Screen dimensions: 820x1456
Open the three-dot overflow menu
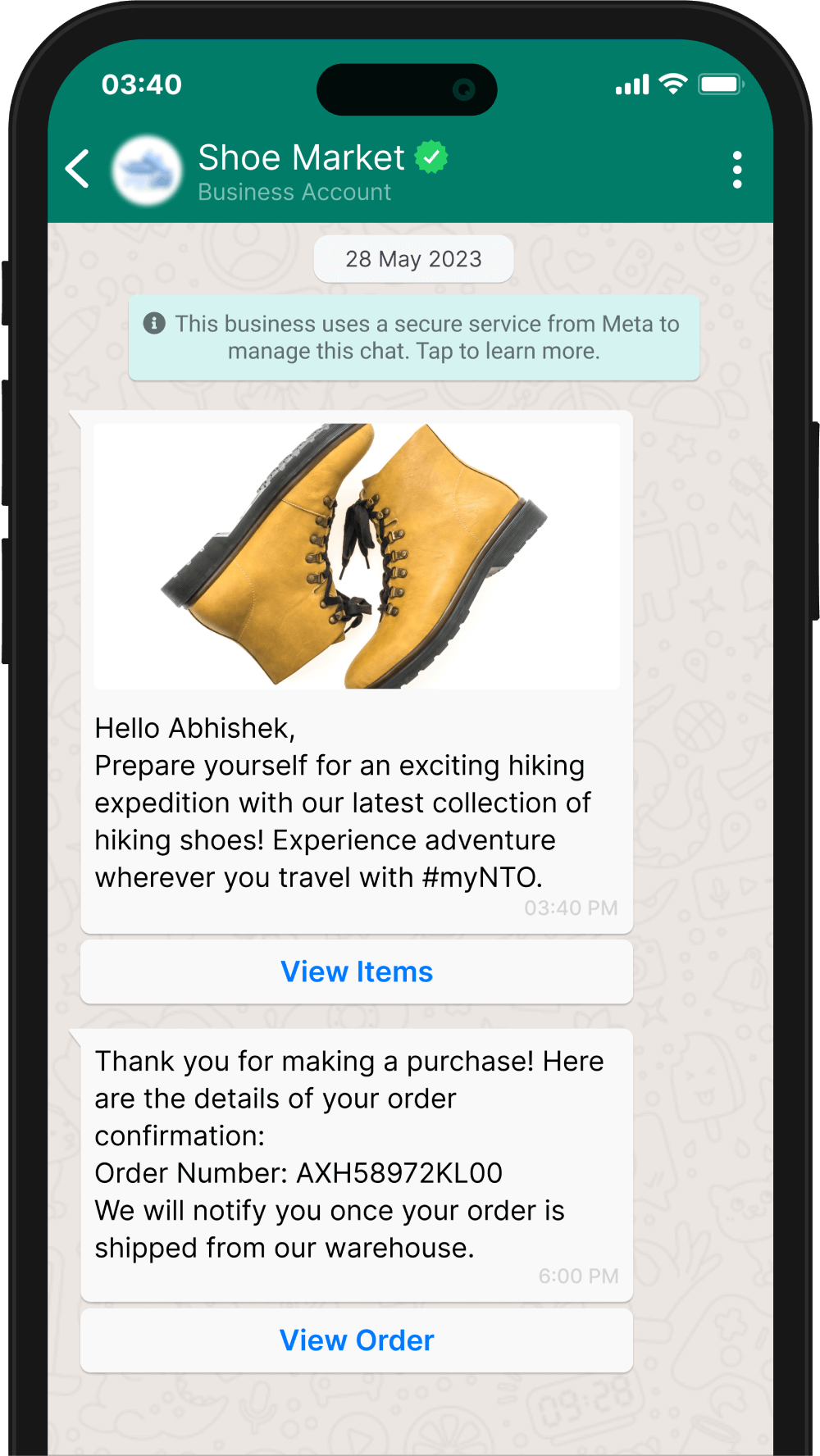click(x=737, y=170)
